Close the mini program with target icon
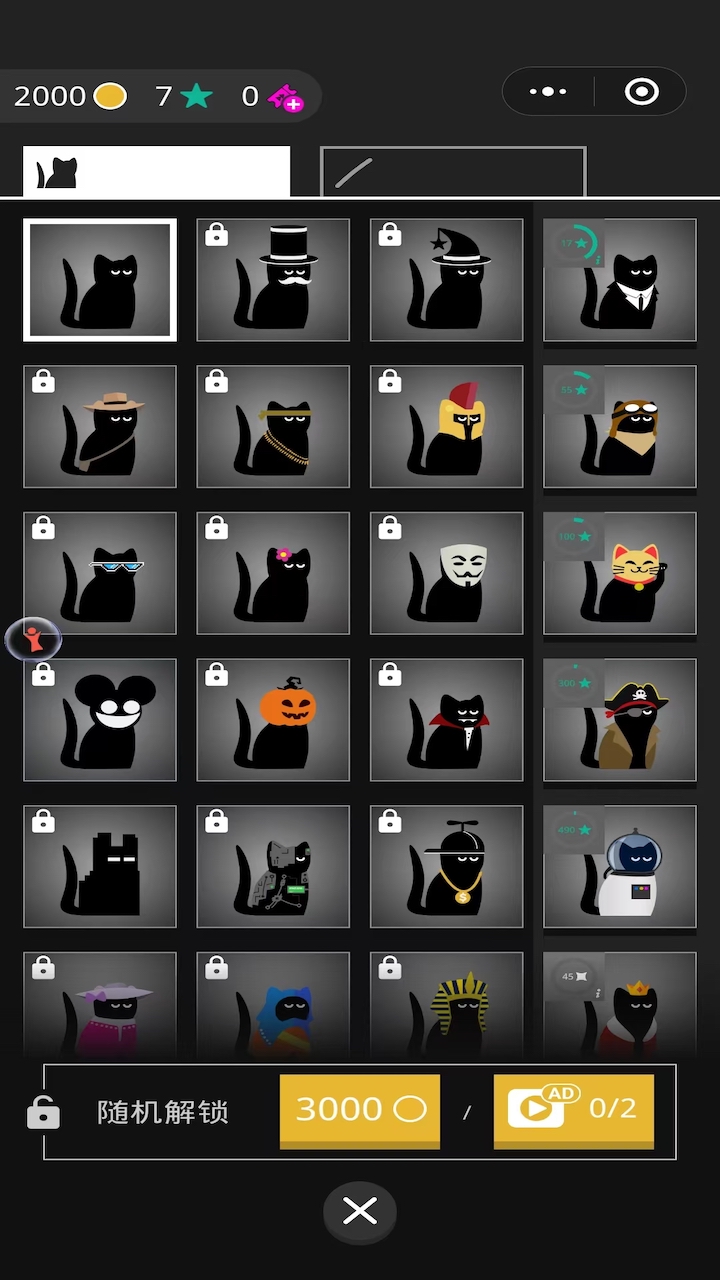Image resolution: width=720 pixels, height=1280 pixels. [x=641, y=92]
